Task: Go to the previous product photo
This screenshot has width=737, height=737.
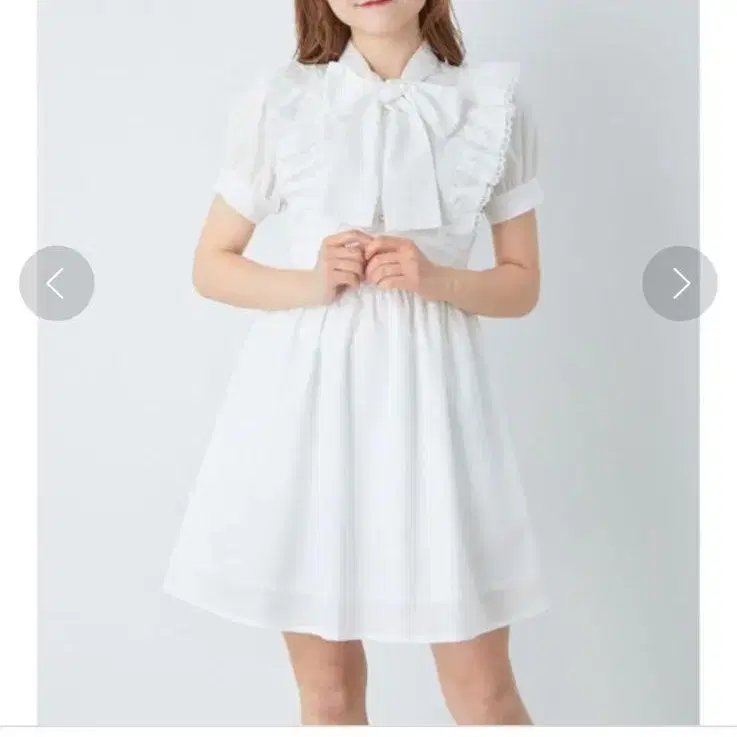Action: point(57,283)
